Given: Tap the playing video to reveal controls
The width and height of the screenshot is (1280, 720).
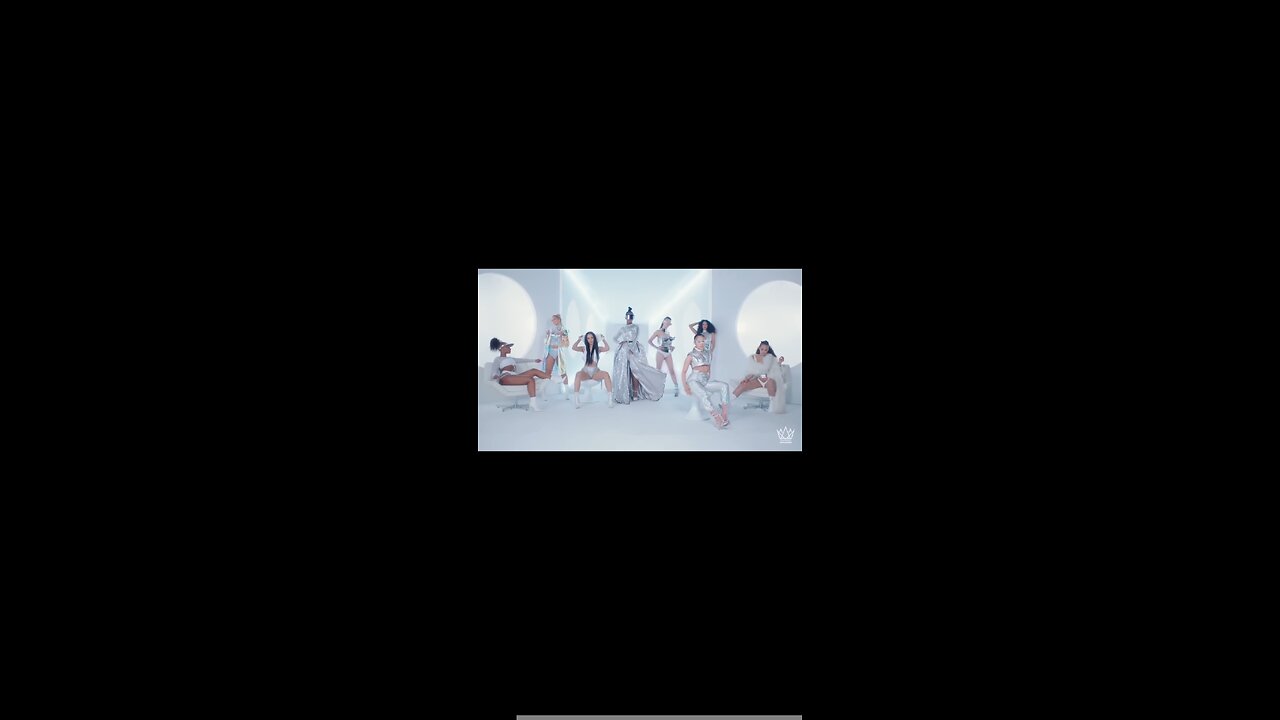Looking at the screenshot, I should click(x=640, y=360).
